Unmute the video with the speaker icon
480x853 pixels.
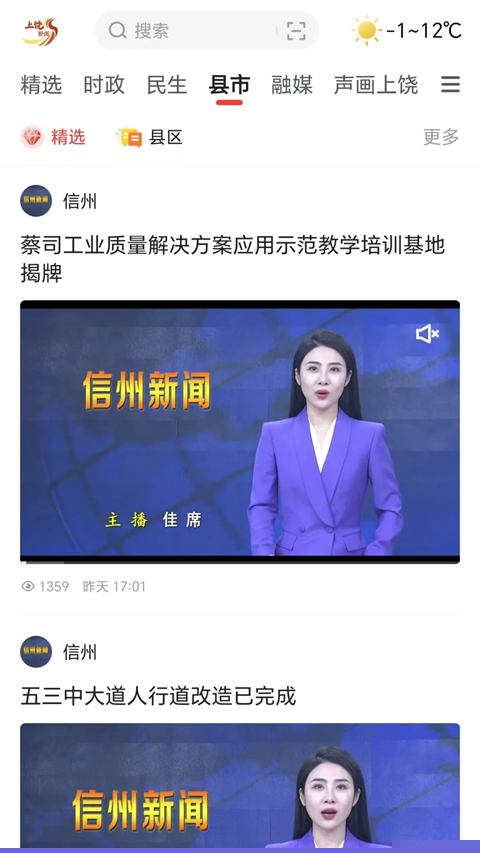(x=427, y=334)
